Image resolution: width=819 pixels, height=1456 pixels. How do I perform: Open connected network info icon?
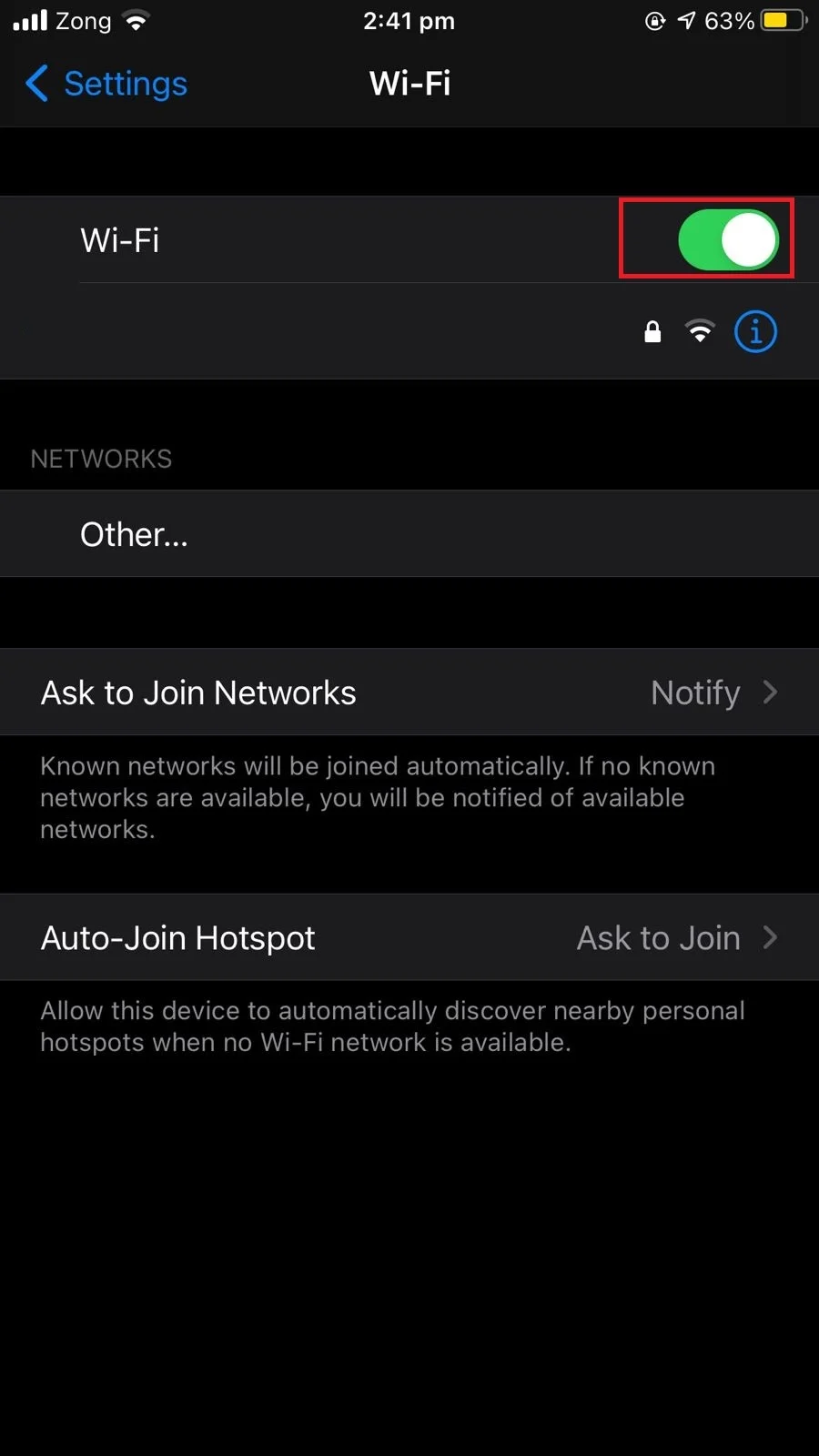tap(755, 331)
